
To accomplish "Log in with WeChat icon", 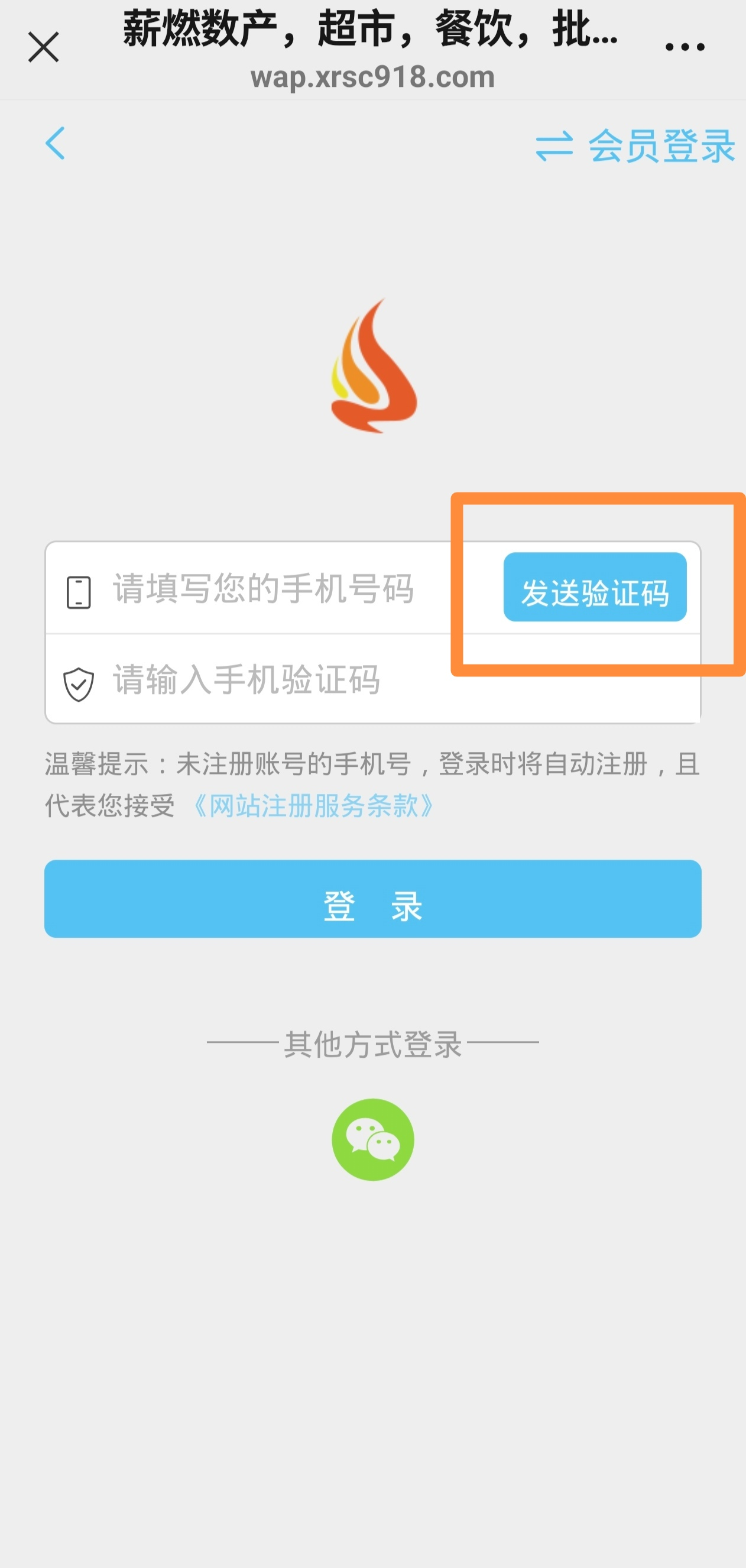I will point(372,1139).
